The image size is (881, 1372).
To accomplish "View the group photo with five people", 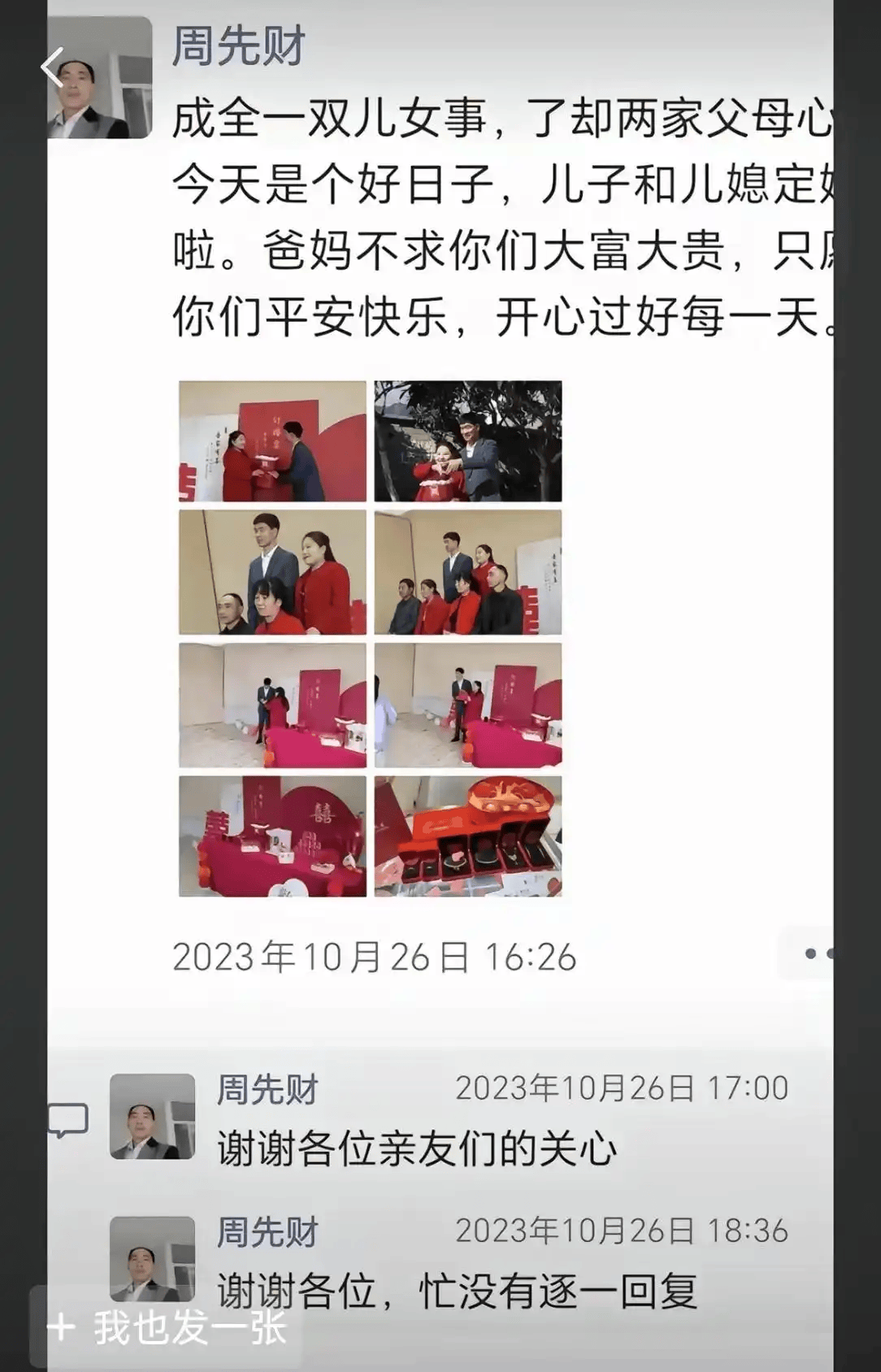I will point(467,572).
